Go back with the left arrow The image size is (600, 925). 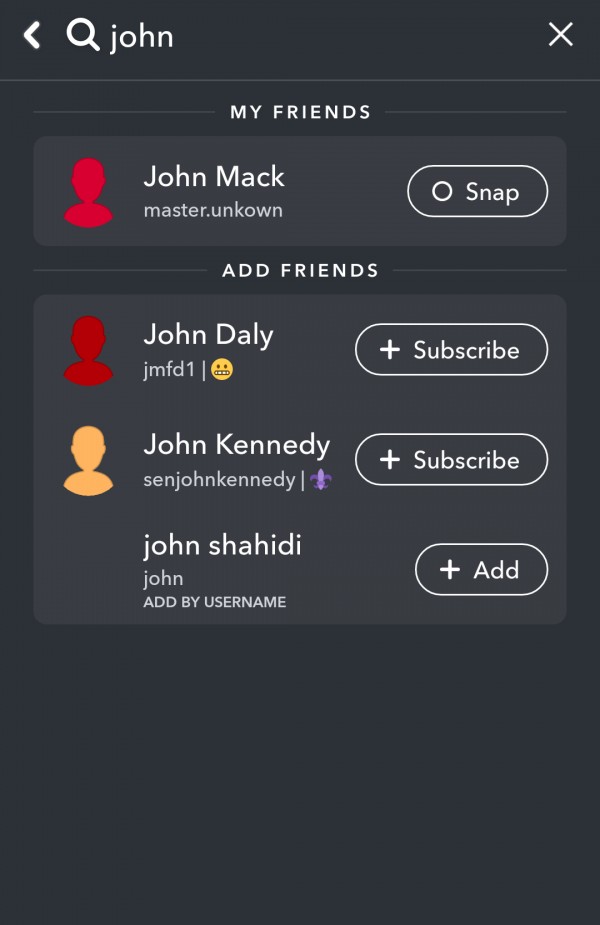point(32,37)
